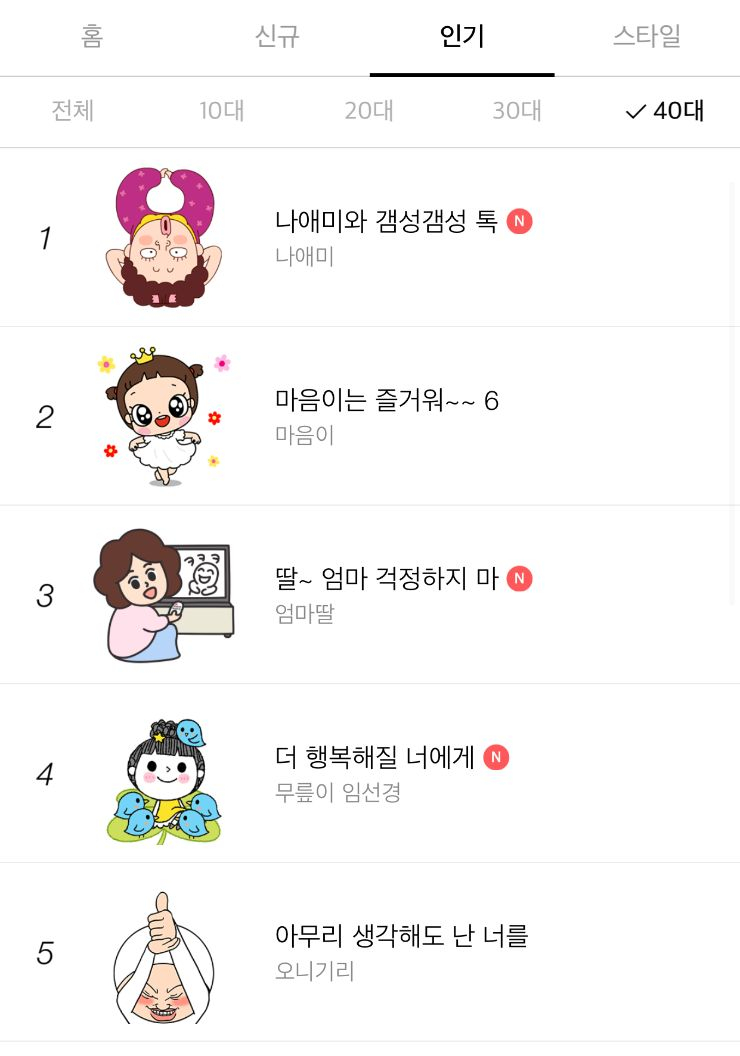Screen dimensions: 740x1056
Task: Tap the selected 40대 filter
Action: tap(665, 111)
